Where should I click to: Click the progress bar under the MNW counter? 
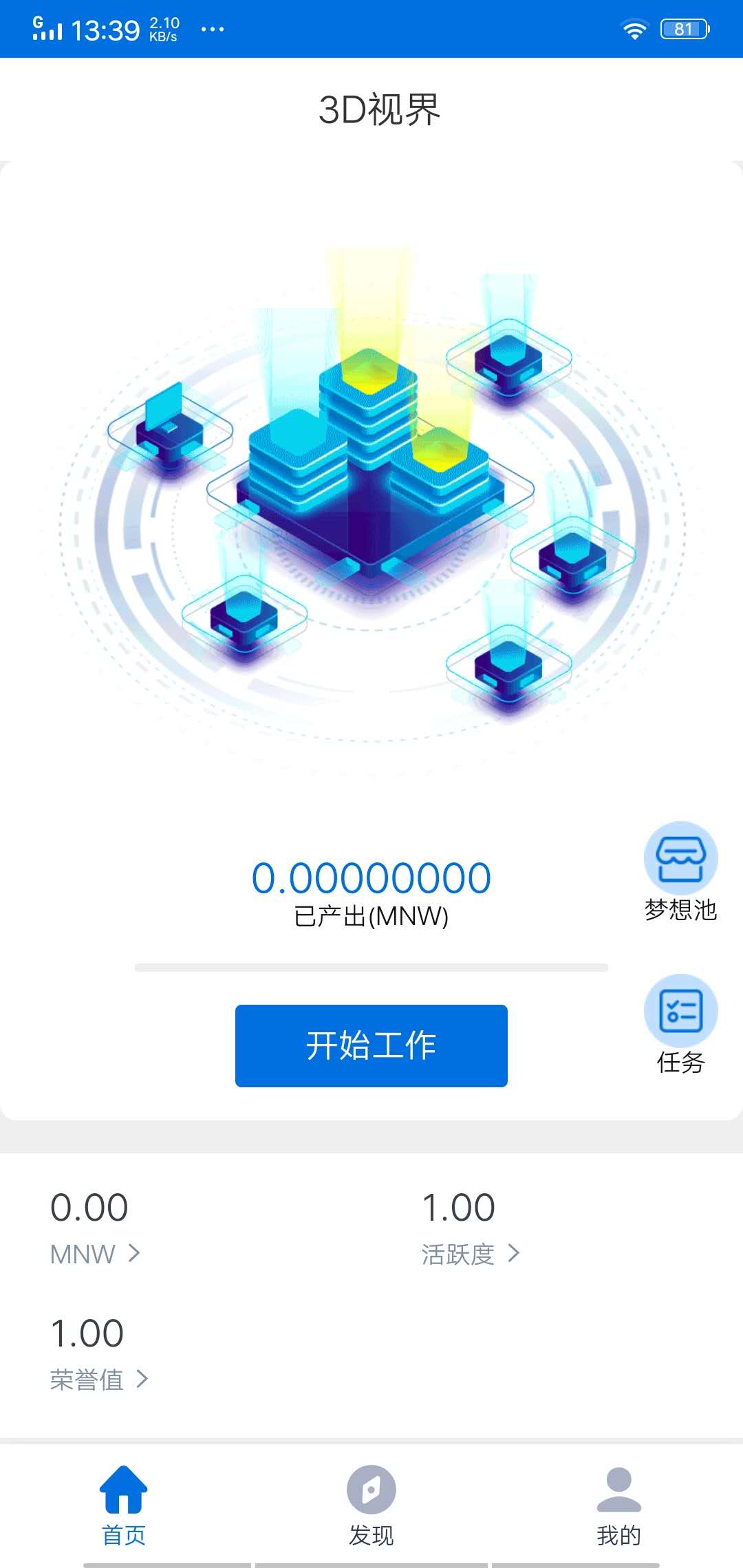(371, 967)
